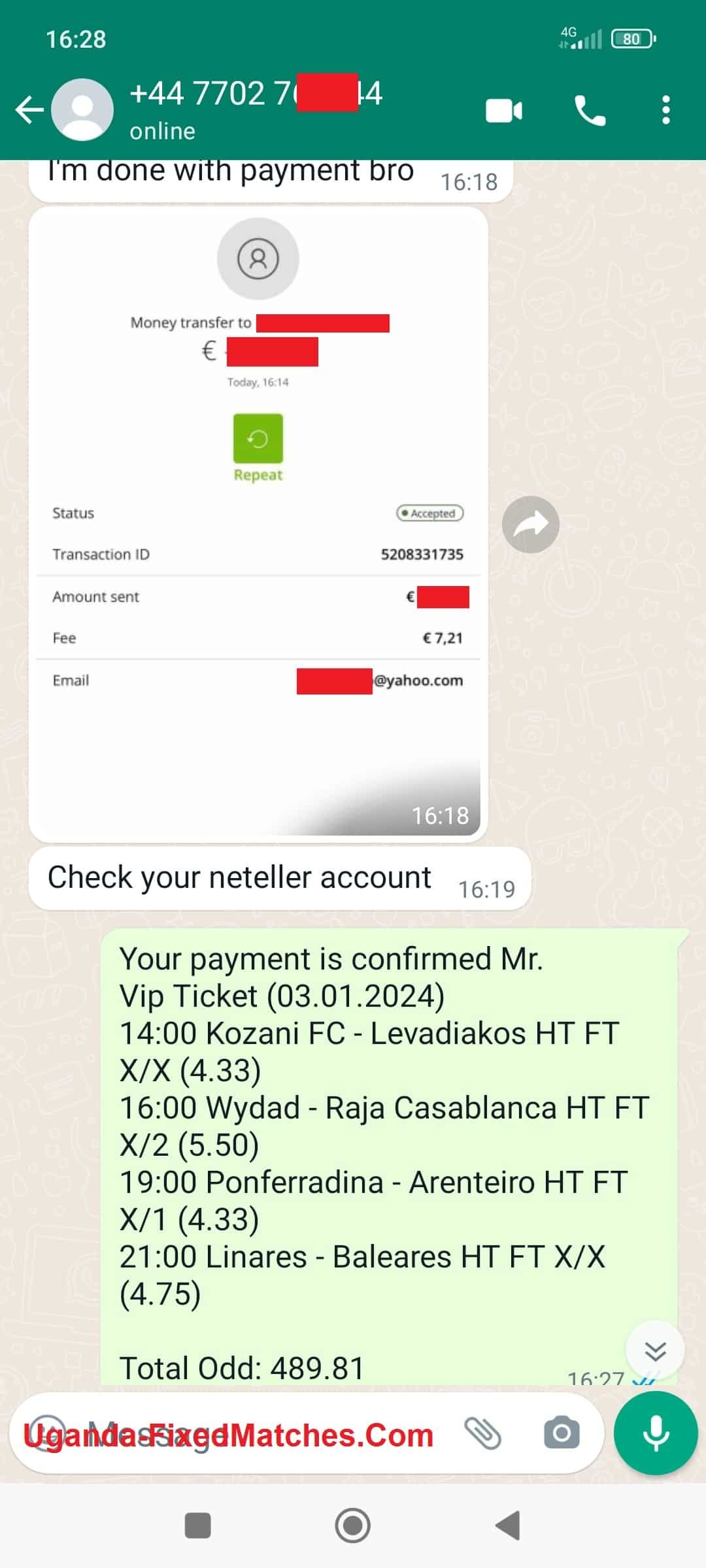Record a voice message
Screen dimensions: 706x1568
[656, 1433]
